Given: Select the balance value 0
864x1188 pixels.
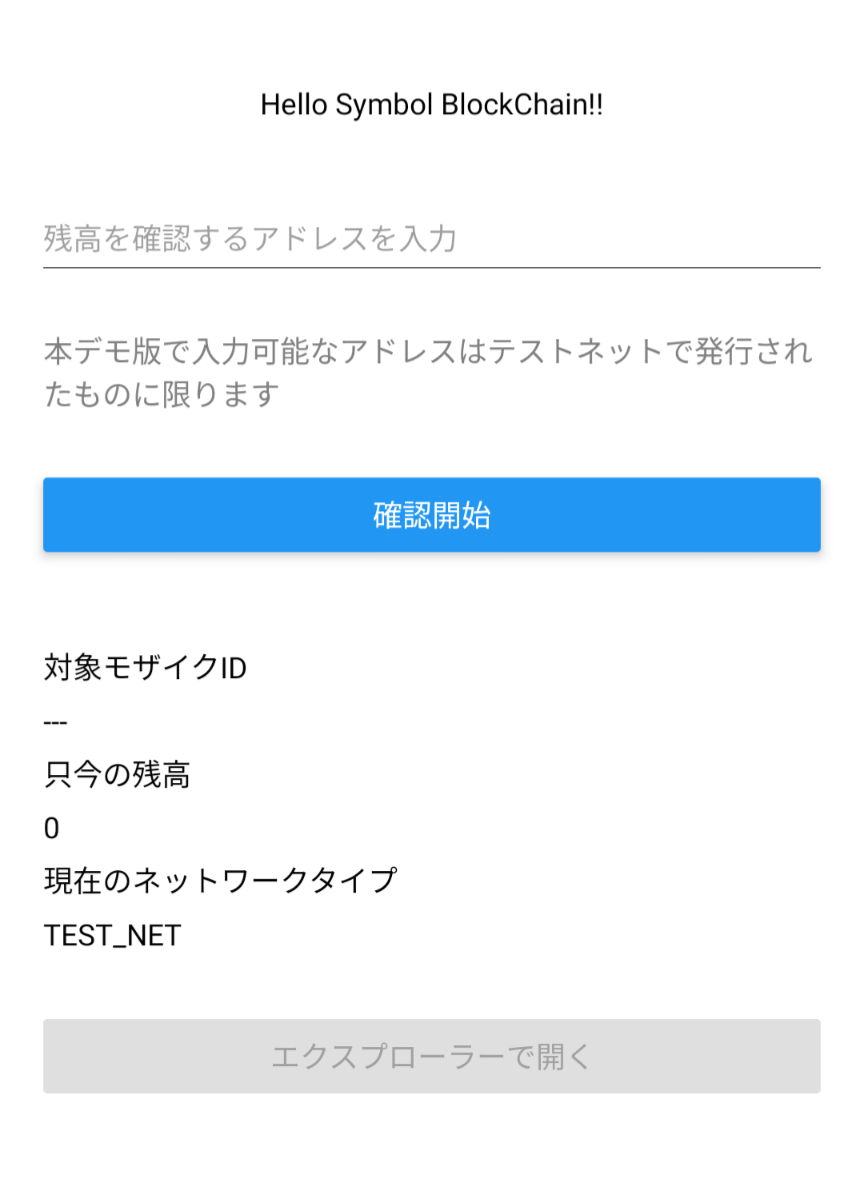Looking at the screenshot, I should 50,828.
